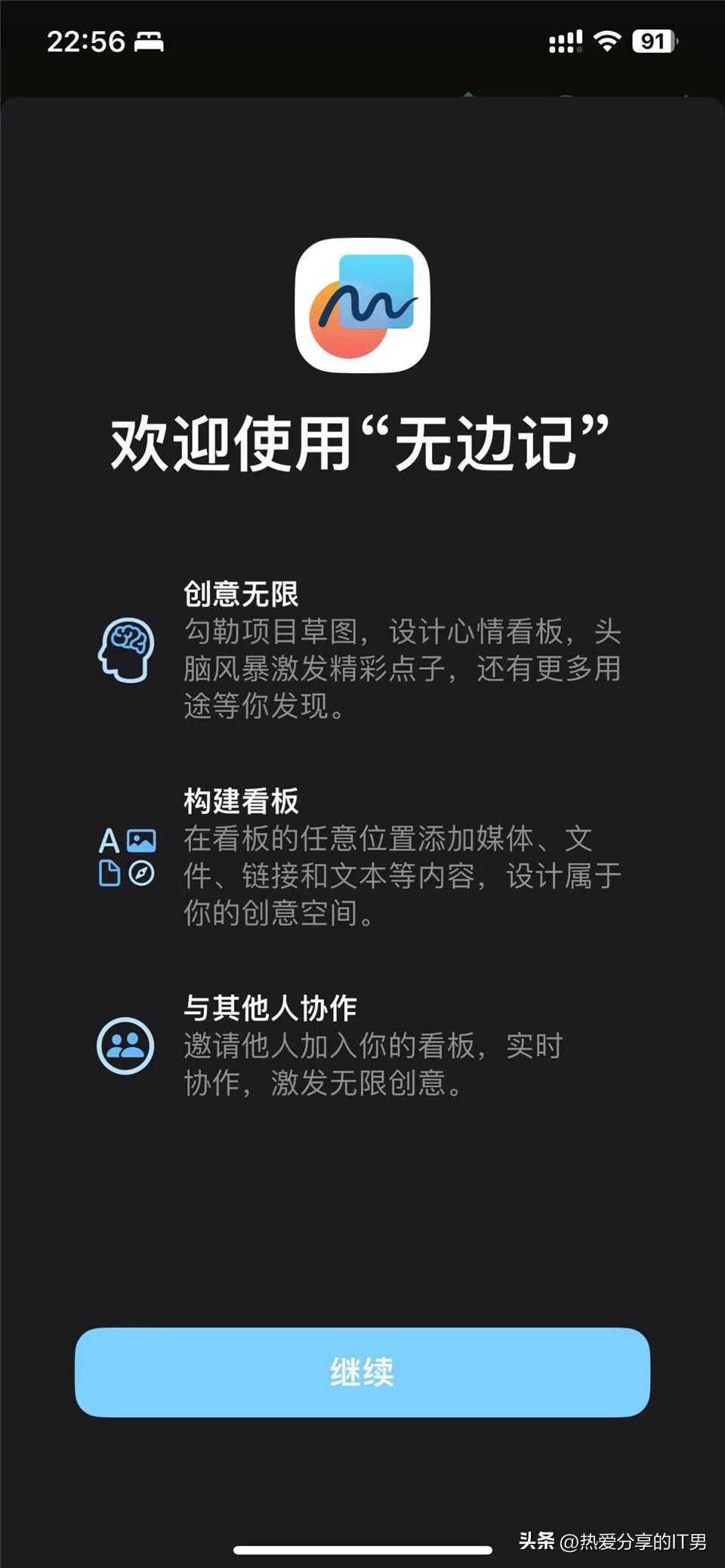Select the document icon under the A icon
This screenshot has height=1568, width=725.
[110, 874]
